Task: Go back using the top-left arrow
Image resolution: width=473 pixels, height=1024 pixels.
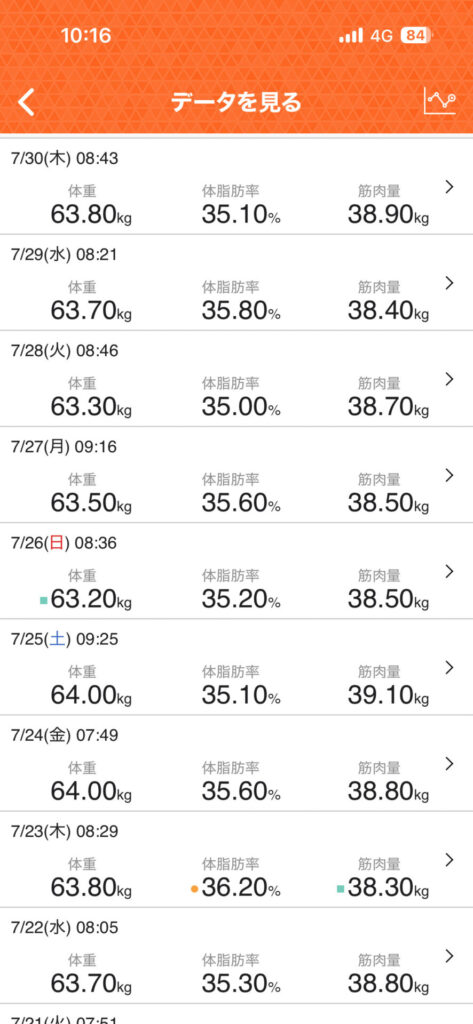Action: click(26, 103)
